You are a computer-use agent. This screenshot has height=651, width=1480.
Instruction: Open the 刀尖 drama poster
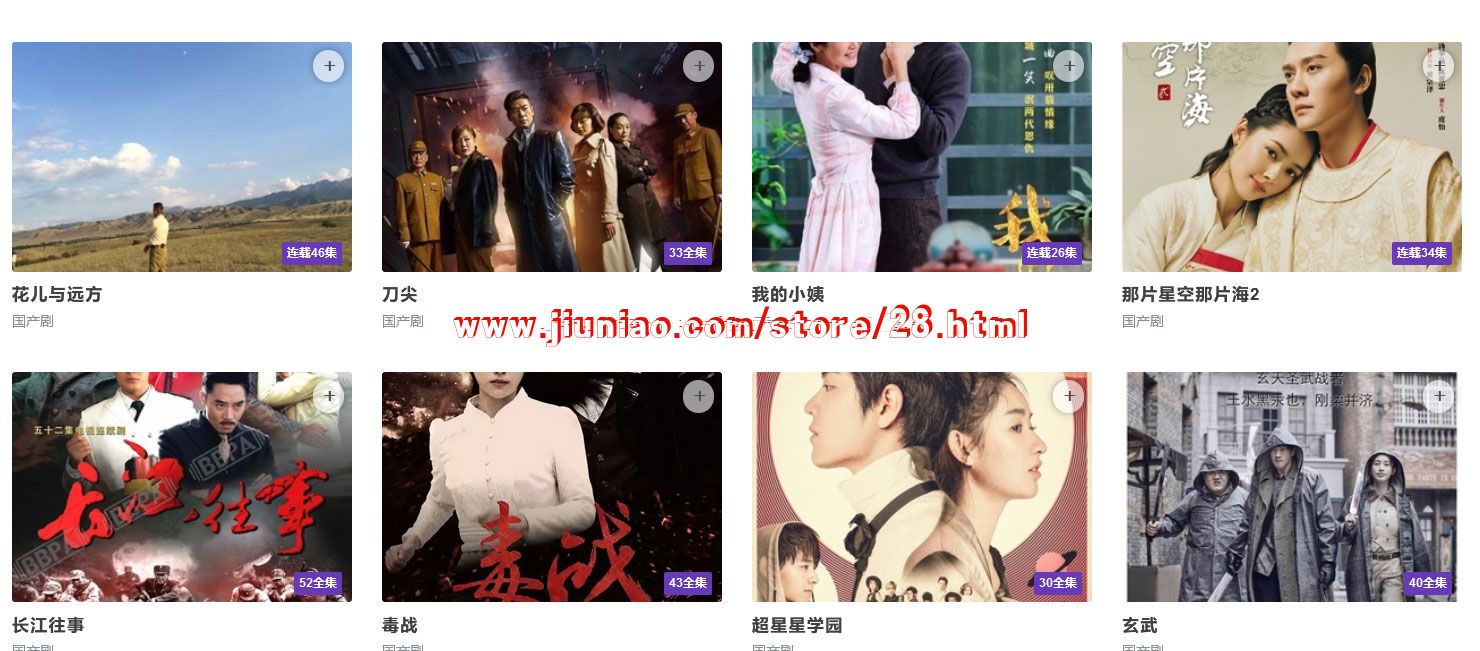[551, 157]
